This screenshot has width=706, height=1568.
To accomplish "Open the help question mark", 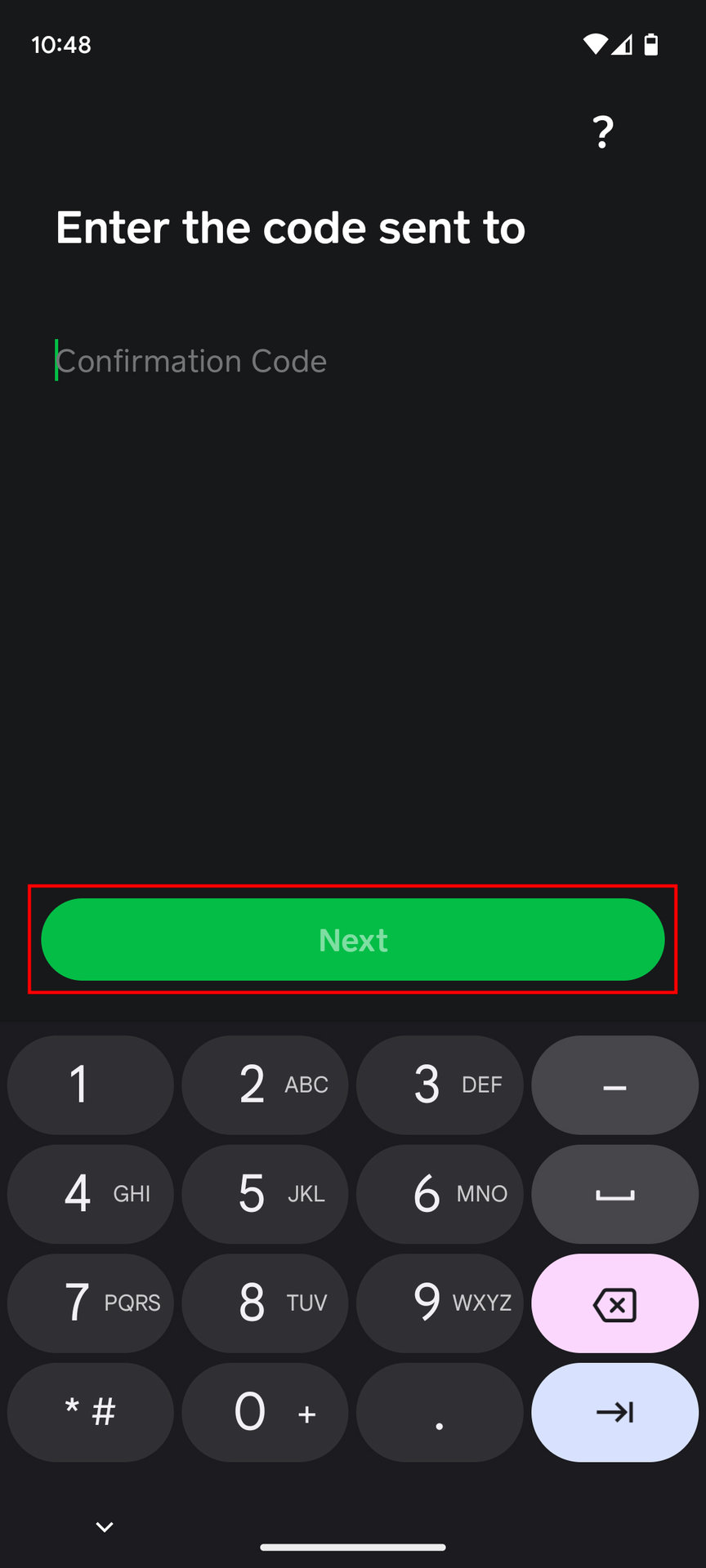I will (602, 131).
